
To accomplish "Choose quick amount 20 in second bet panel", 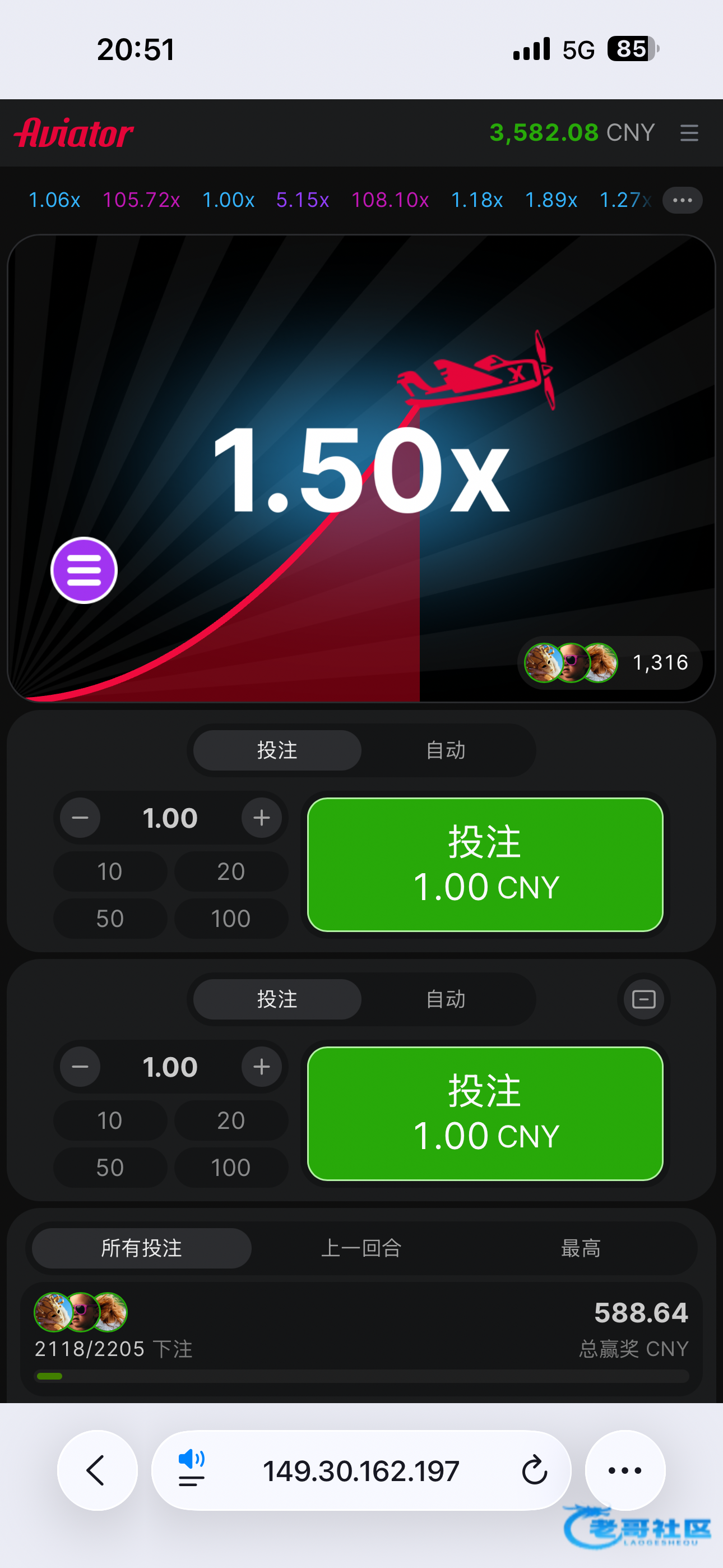I will pyautogui.click(x=231, y=1120).
